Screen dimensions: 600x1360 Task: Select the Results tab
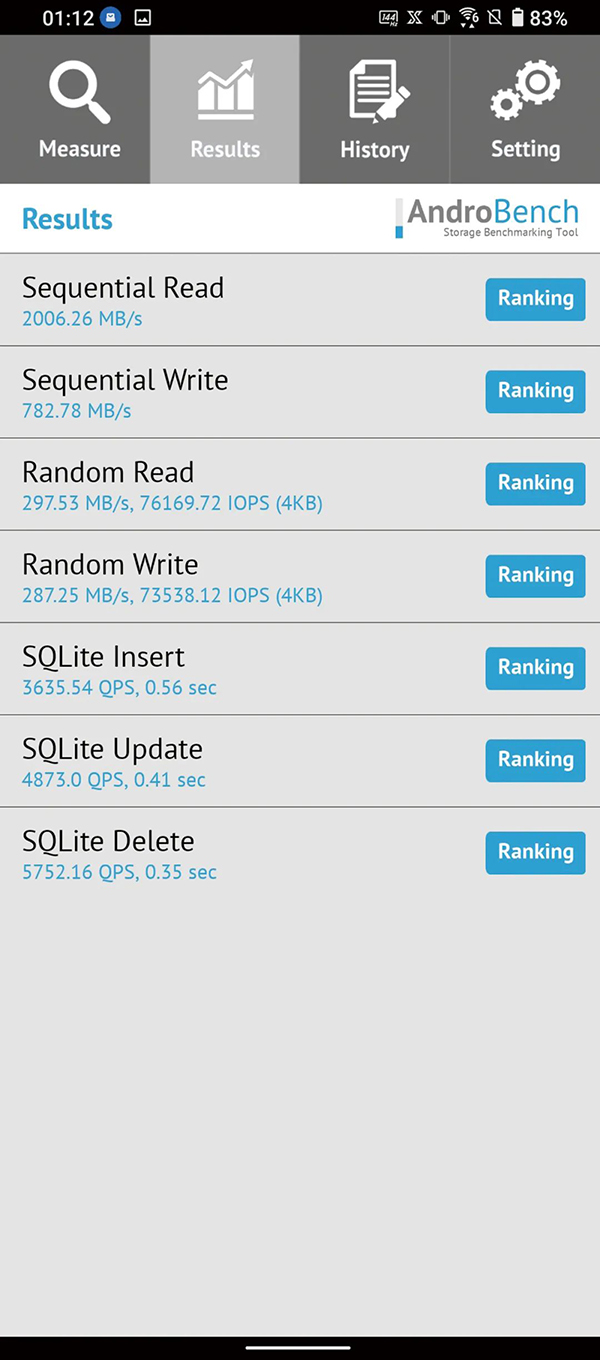pyautogui.click(x=225, y=110)
